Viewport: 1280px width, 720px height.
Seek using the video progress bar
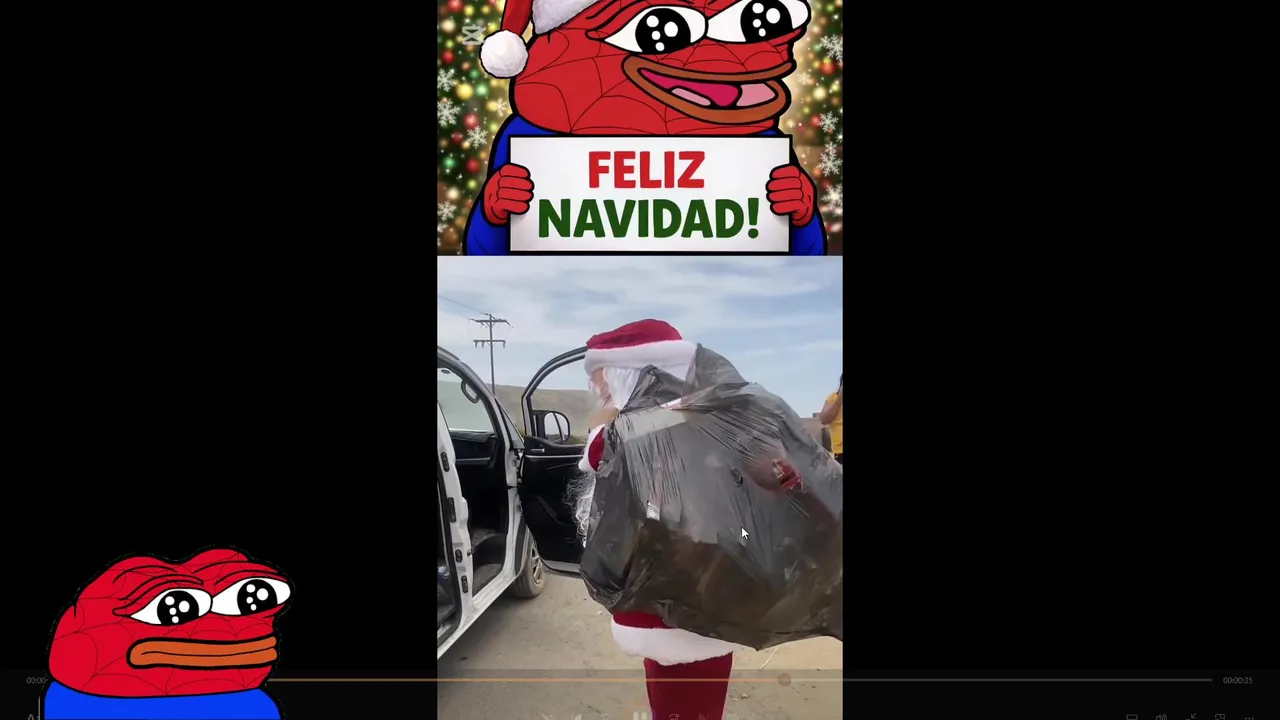[640, 680]
